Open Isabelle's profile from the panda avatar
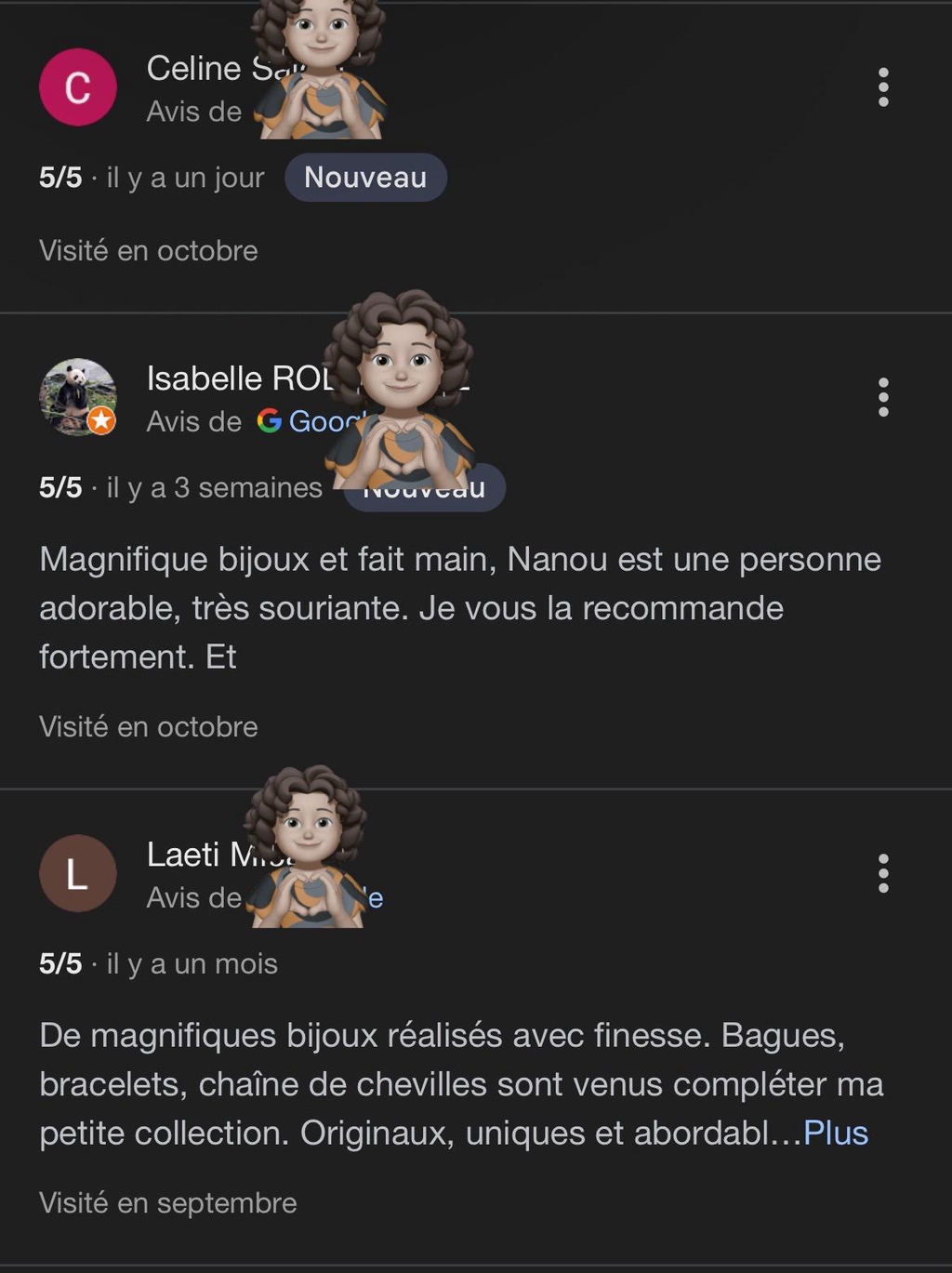 coord(78,397)
